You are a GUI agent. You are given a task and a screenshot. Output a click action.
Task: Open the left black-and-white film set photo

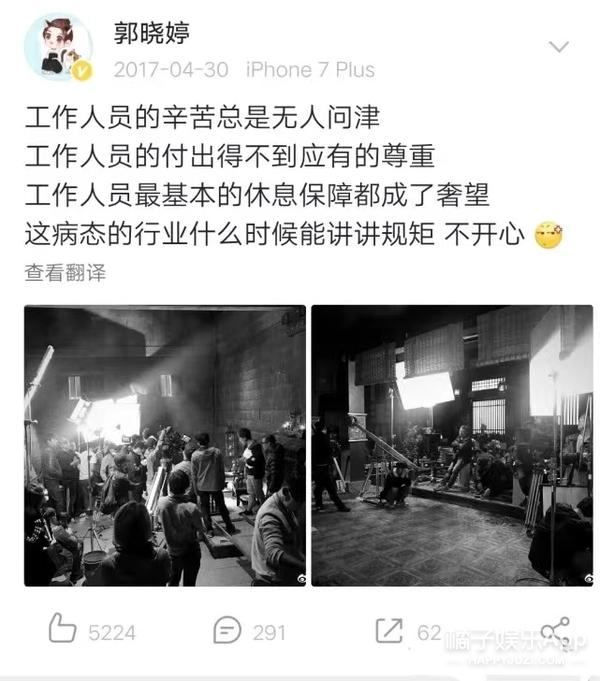(165, 445)
